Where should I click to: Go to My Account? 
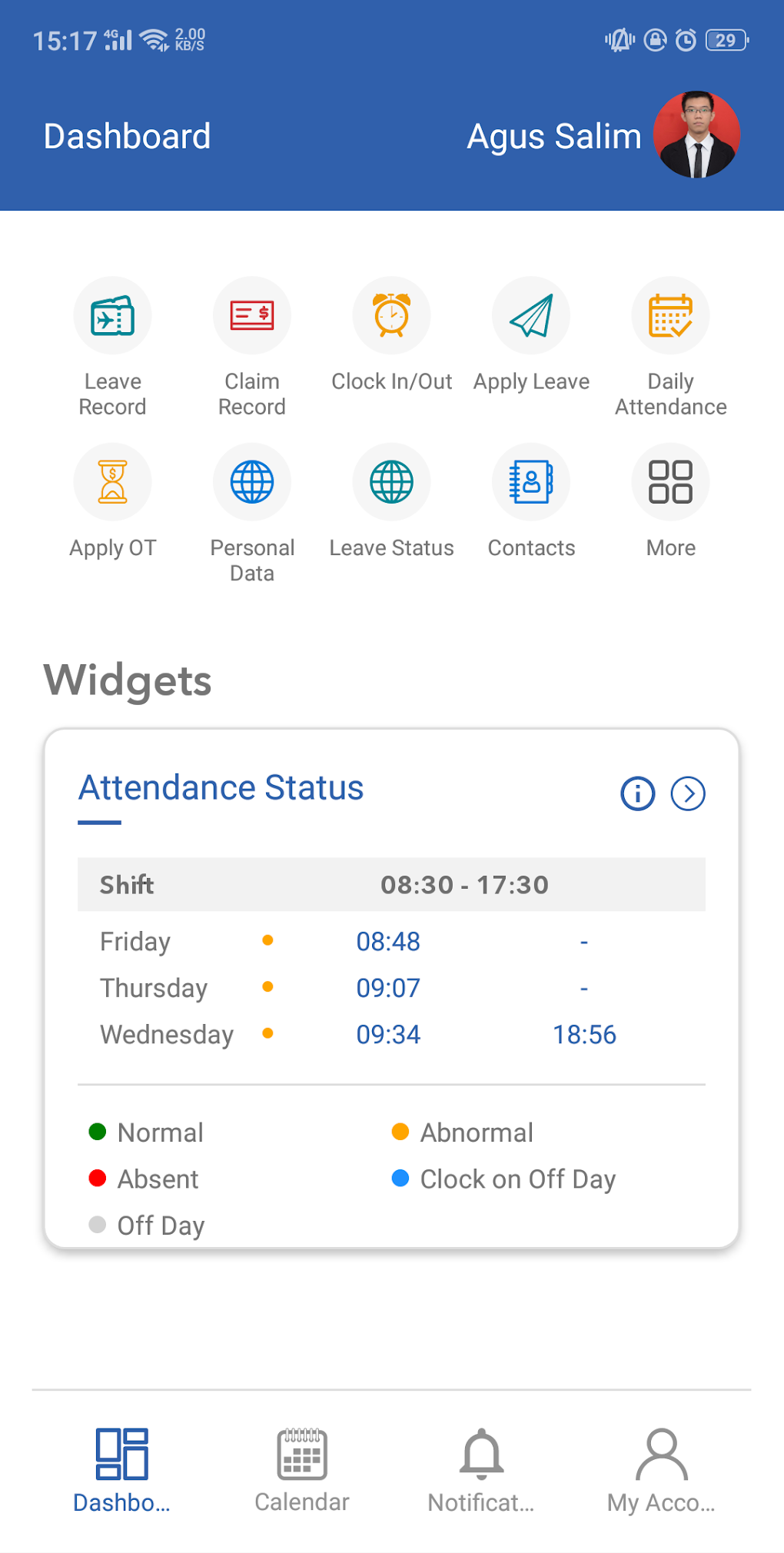click(x=660, y=1468)
